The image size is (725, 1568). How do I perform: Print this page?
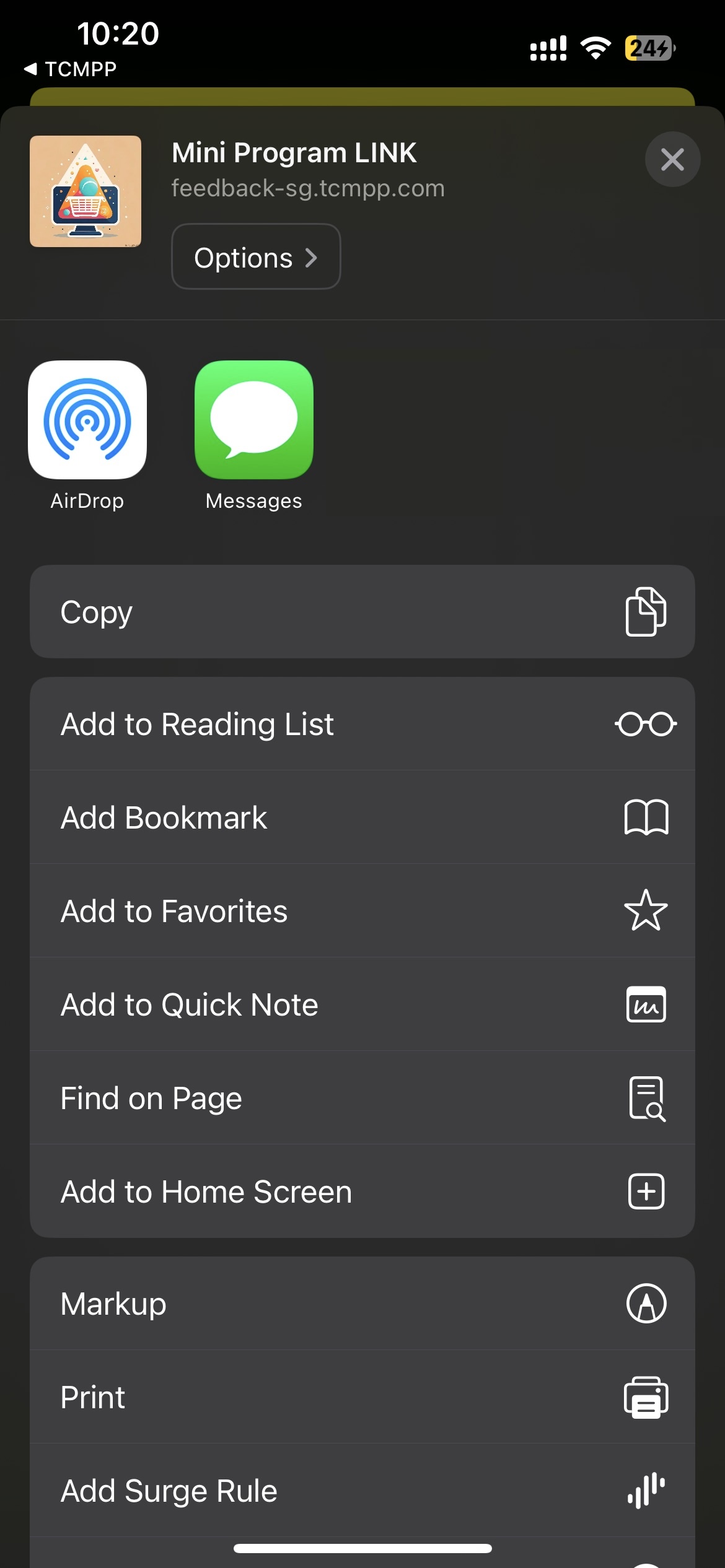[362, 1397]
